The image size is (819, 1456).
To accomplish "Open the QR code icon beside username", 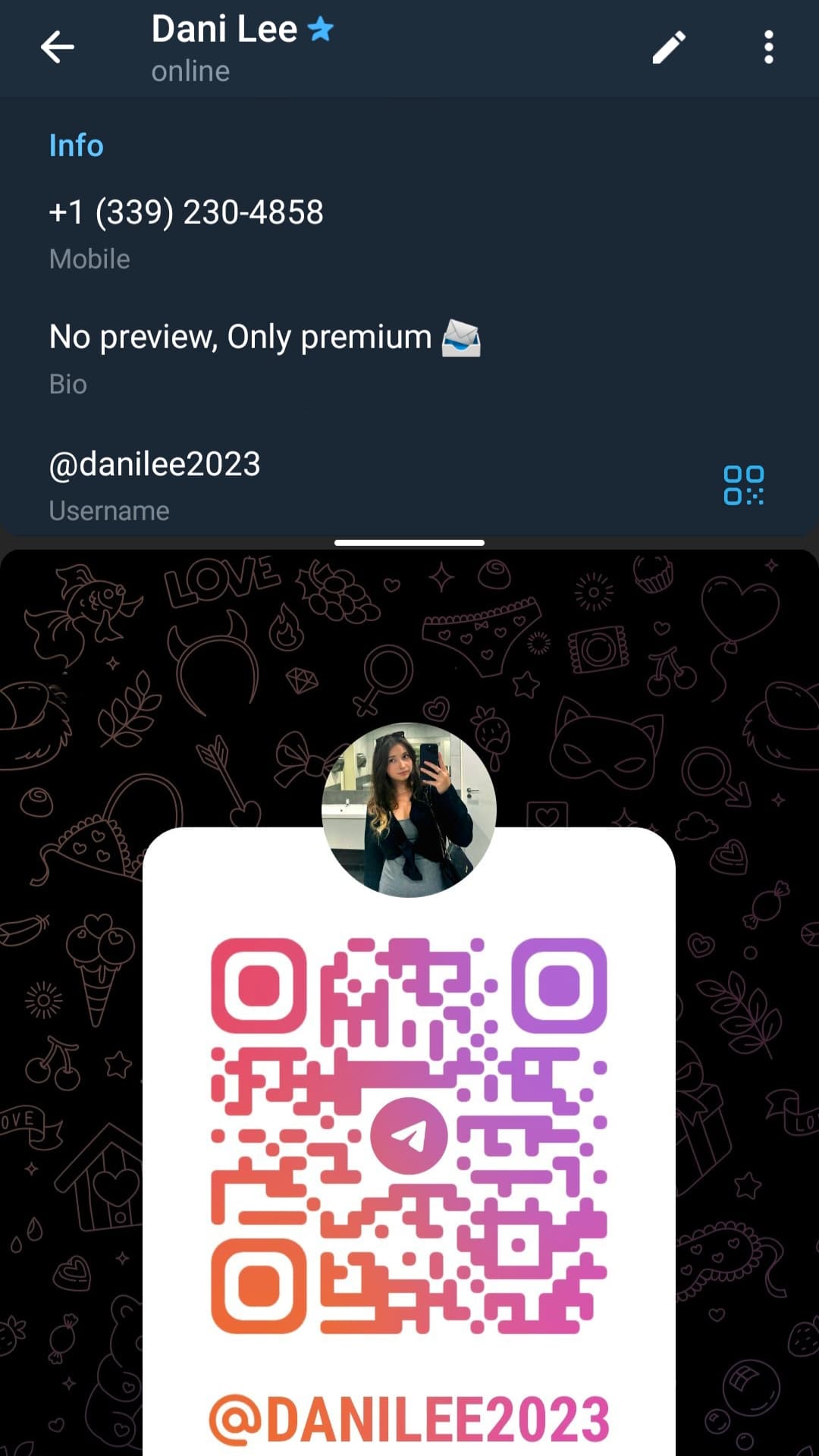I will [x=743, y=485].
